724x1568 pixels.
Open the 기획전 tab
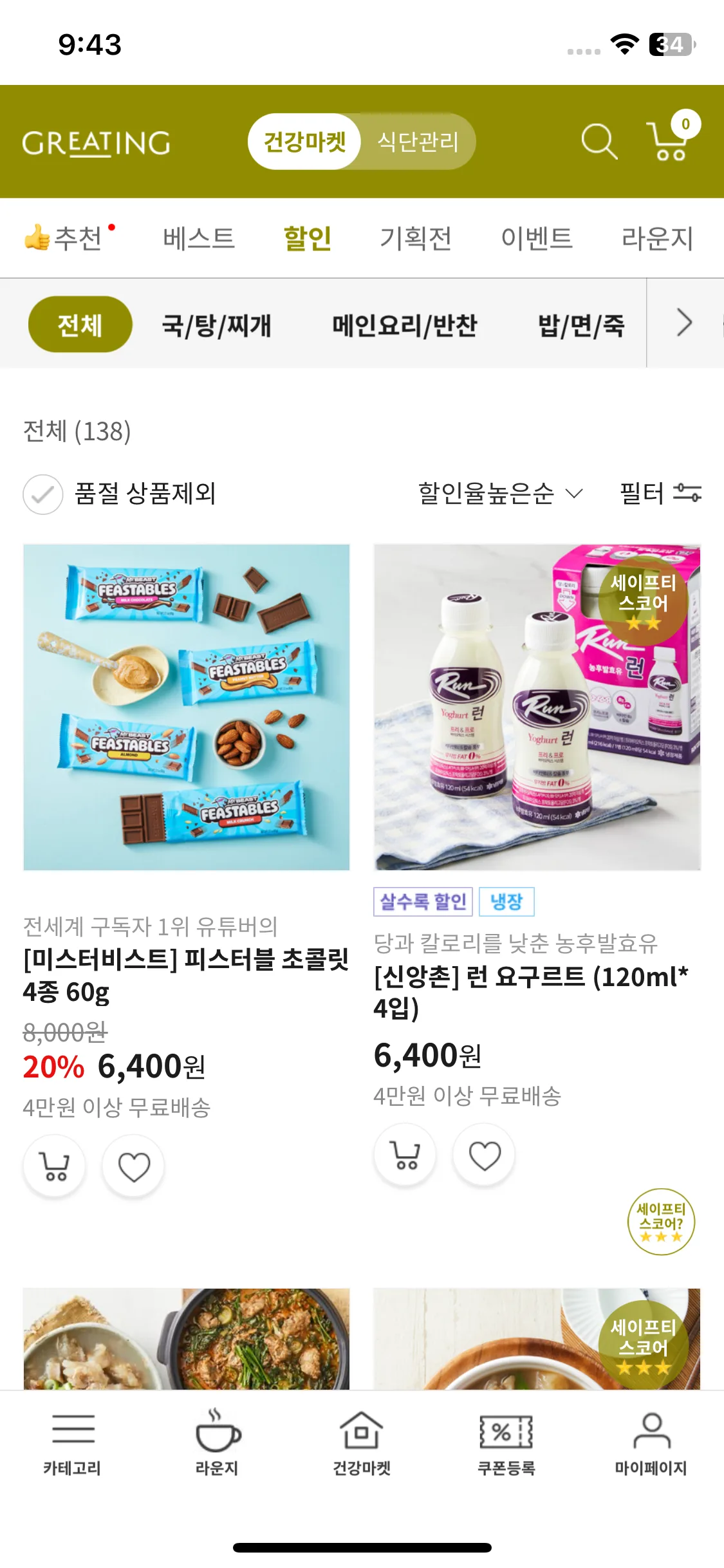tap(416, 239)
